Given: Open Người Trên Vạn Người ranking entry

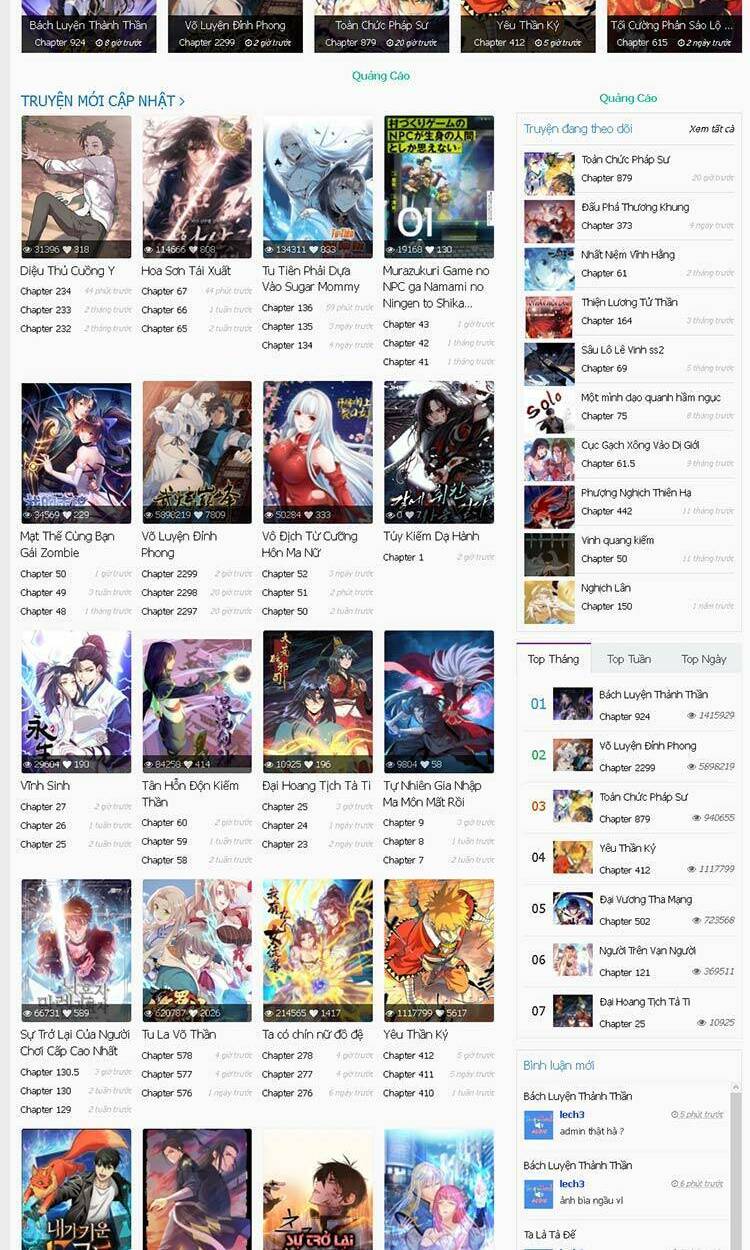Looking at the screenshot, I should point(647,950).
